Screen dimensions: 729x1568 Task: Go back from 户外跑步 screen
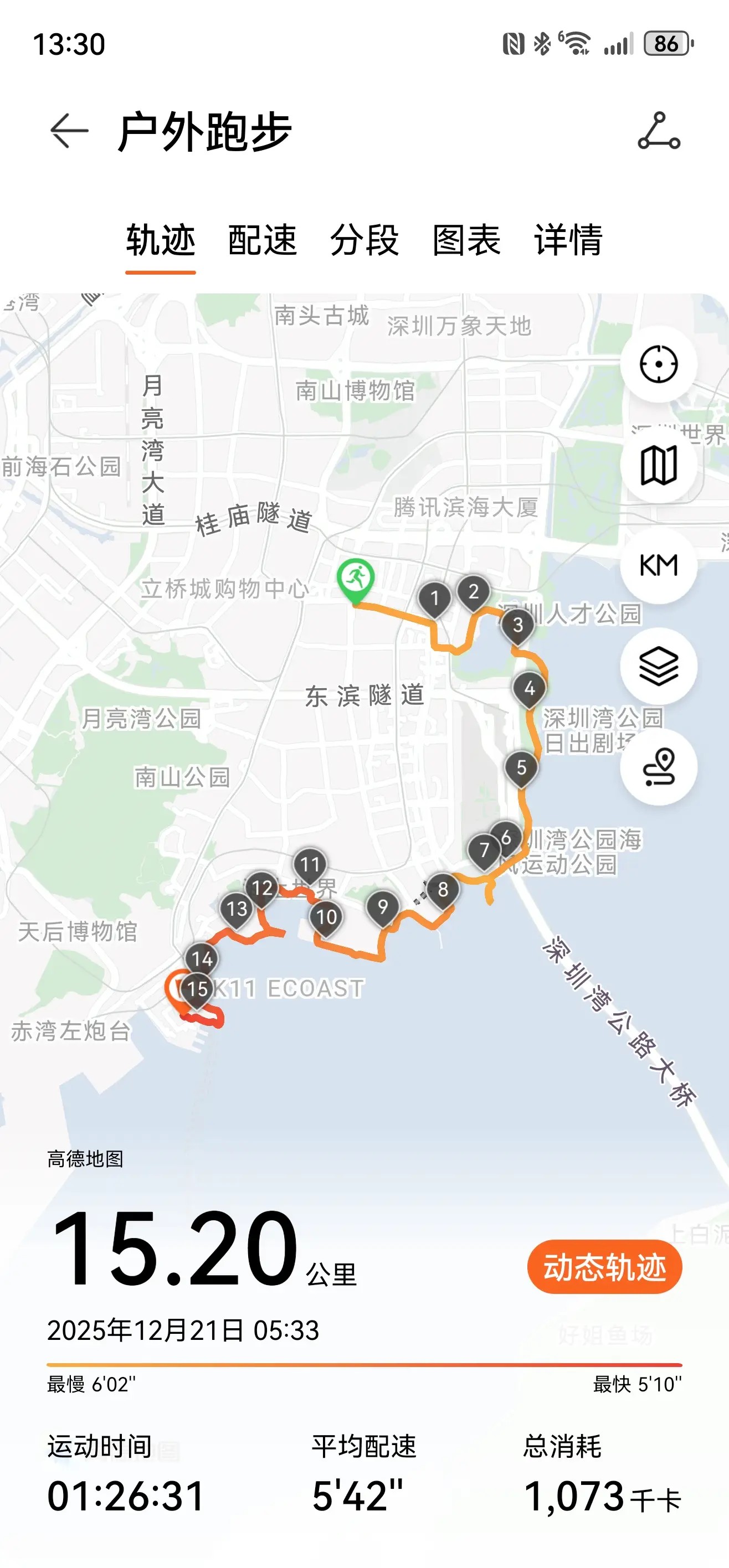(x=69, y=131)
